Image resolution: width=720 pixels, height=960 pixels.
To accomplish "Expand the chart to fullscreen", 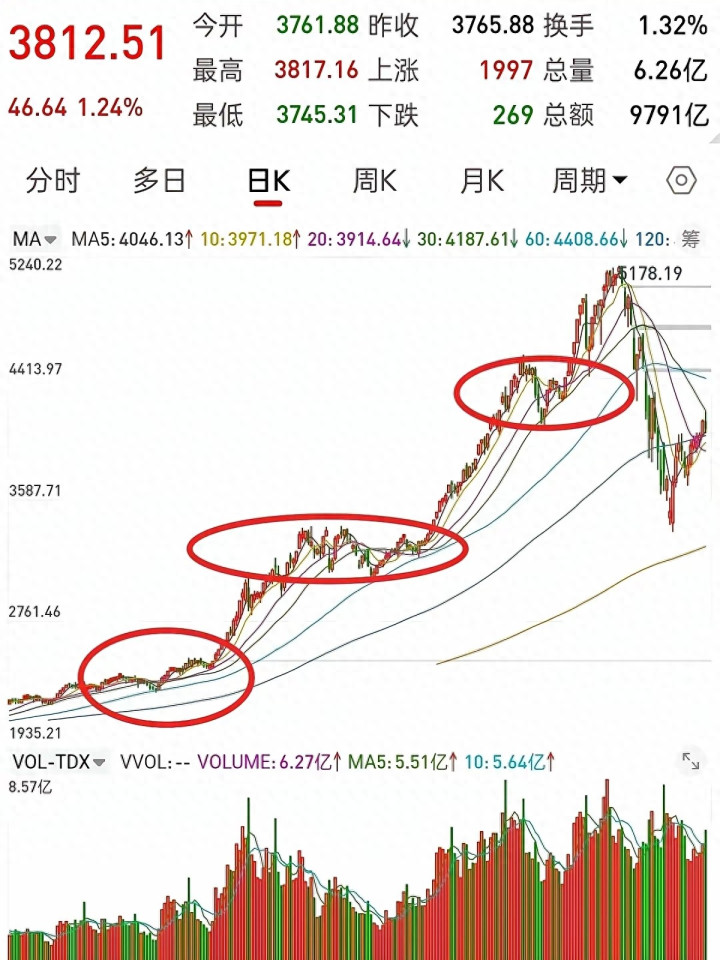I will [x=691, y=761].
